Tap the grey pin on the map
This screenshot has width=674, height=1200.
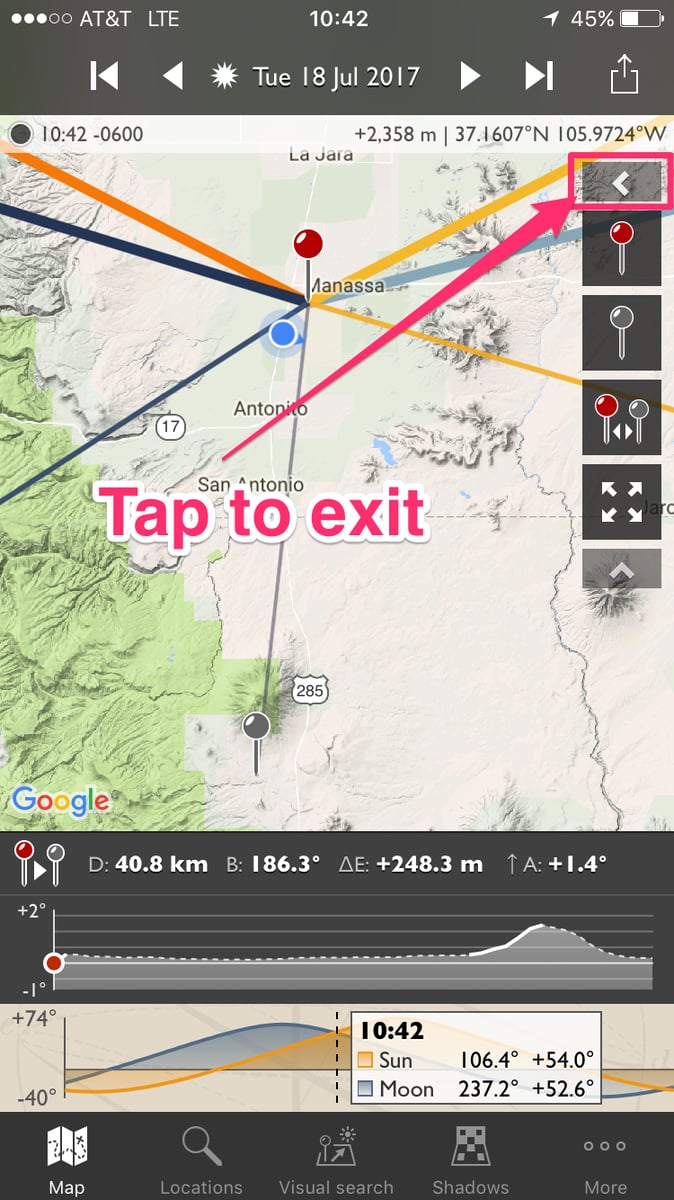point(257,726)
